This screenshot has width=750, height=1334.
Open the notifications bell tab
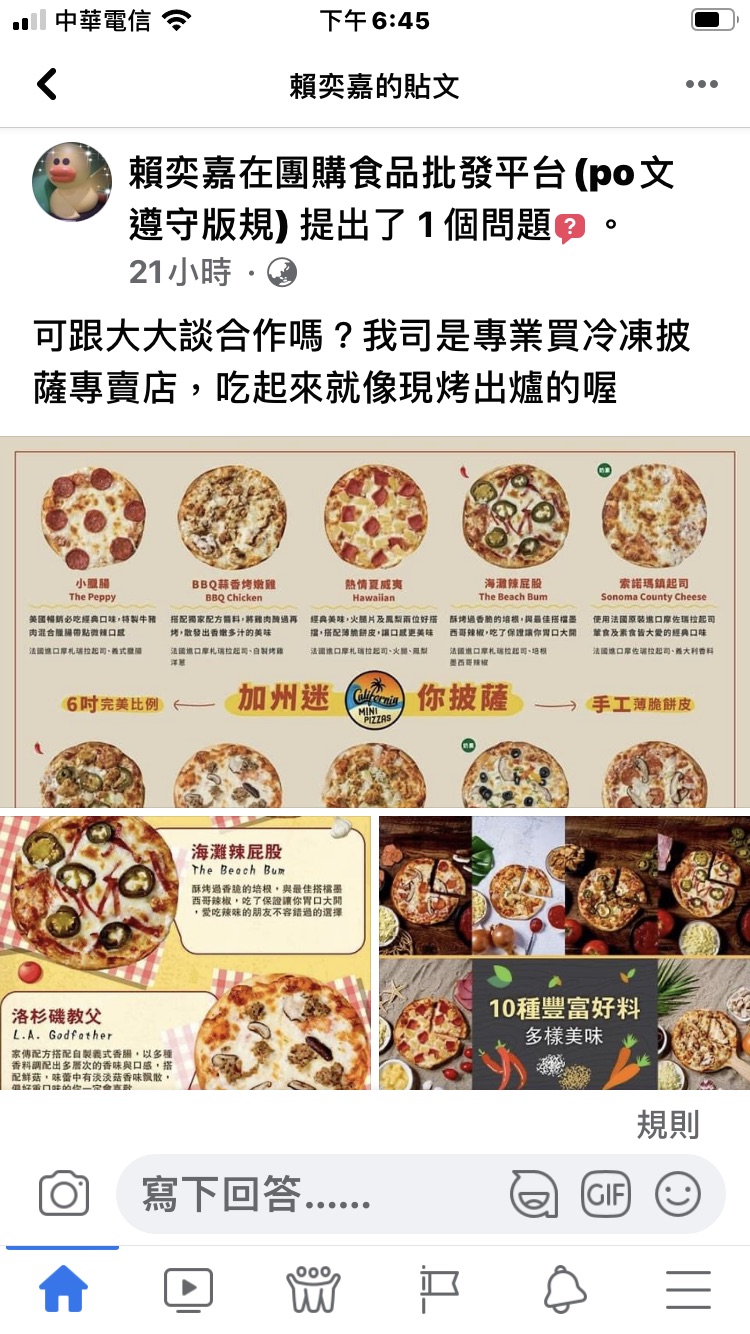(x=564, y=1289)
